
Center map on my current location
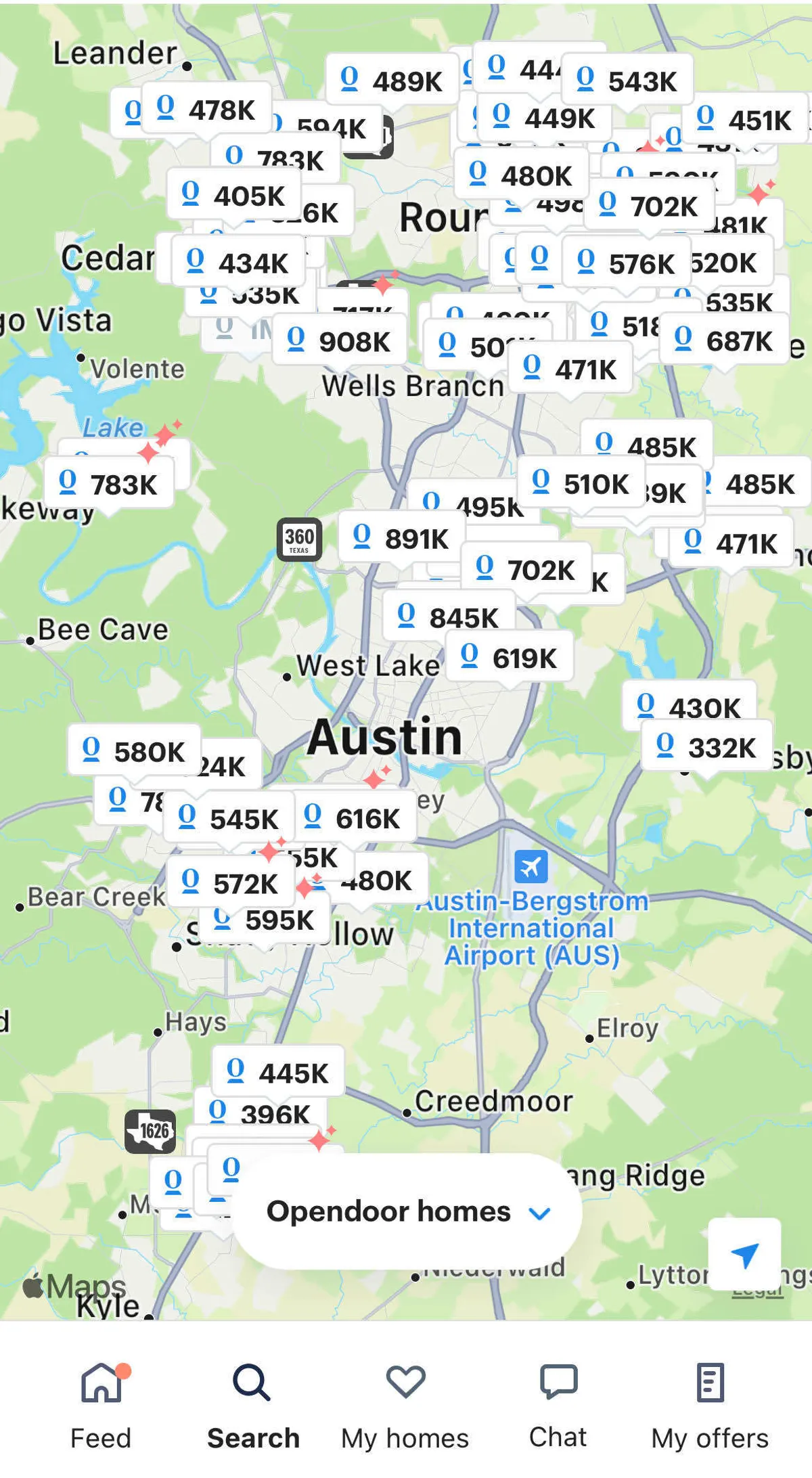pos(744,1254)
